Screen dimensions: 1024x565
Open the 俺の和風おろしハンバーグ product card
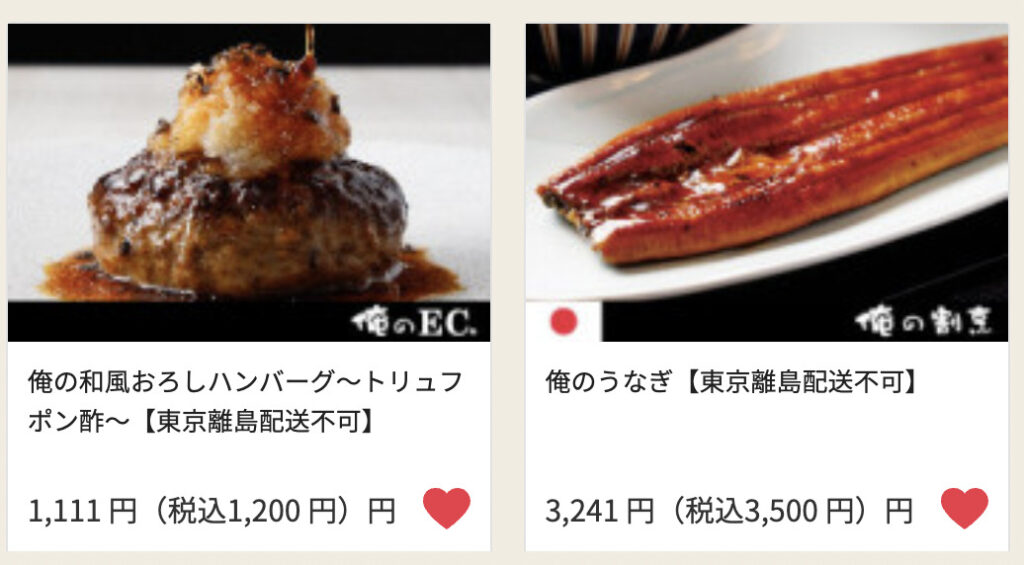248,180
